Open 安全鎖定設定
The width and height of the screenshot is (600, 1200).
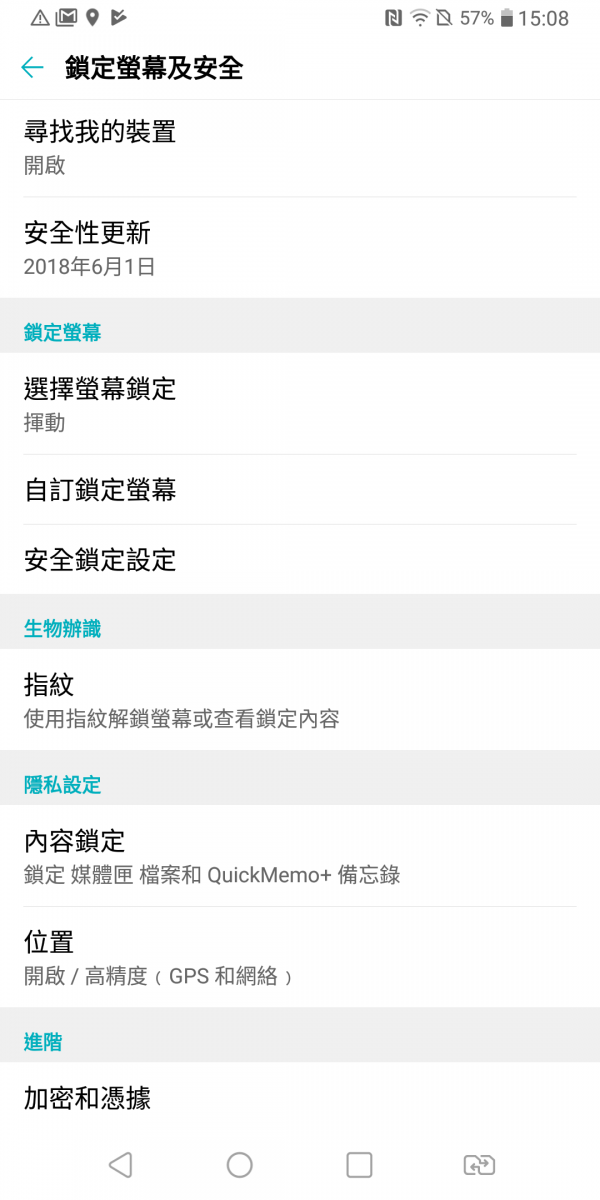(300, 560)
